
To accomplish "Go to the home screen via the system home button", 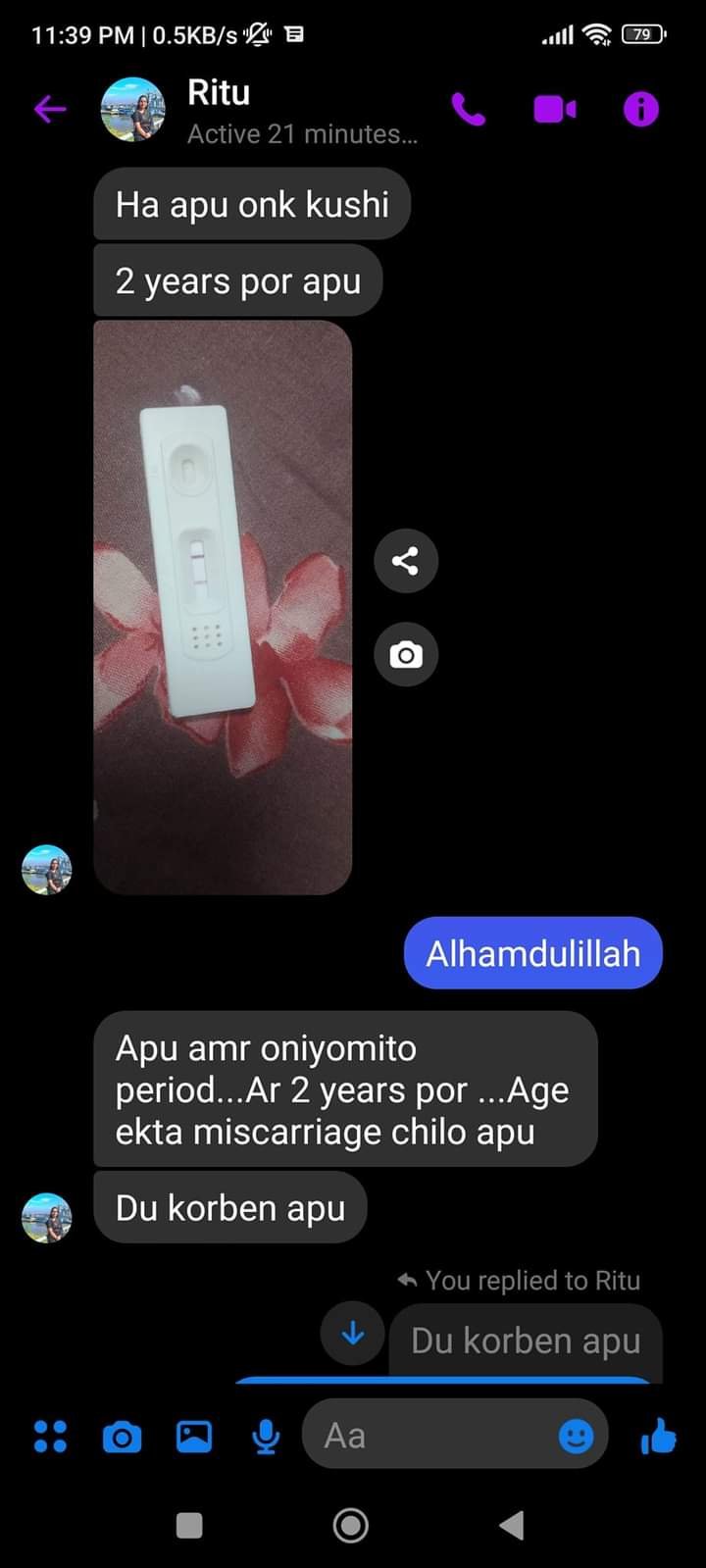I will point(351,1525).
